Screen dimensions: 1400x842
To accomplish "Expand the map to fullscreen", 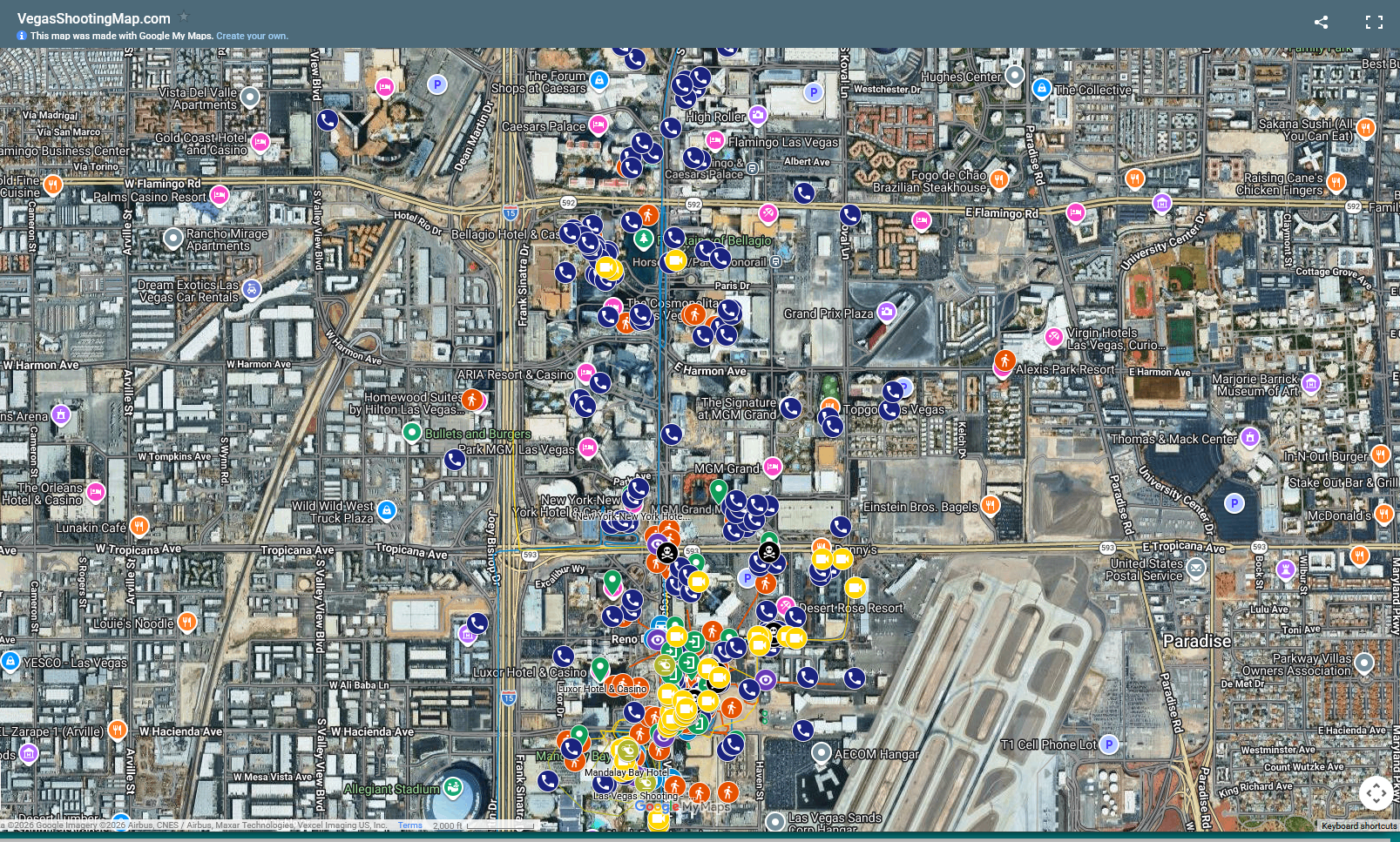I will click(x=1374, y=23).
